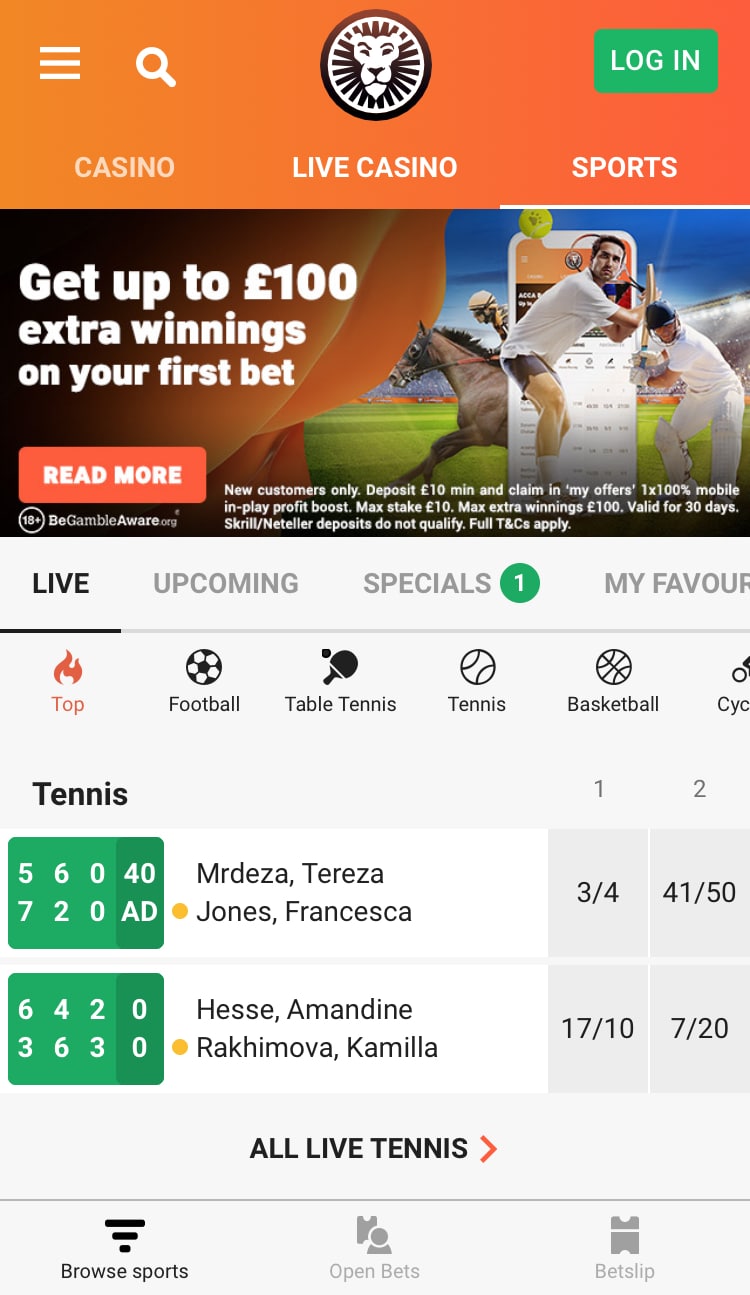
Task: Open ALL LIVE TENNIS link
Action: [x=375, y=1149]
